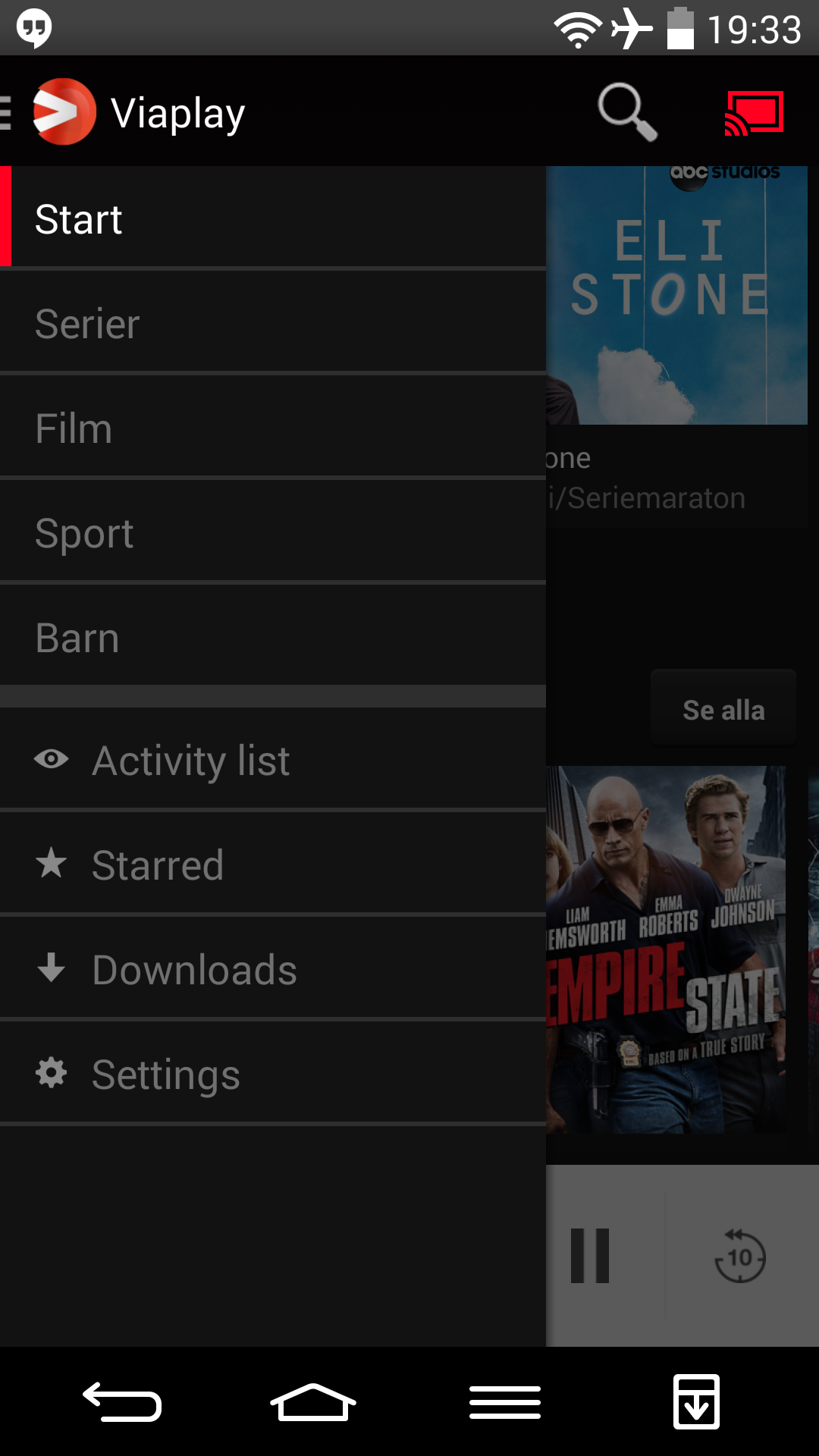Open the search magnifier icon
This screenshot has width=819, height=1456.
pos(627,111)
